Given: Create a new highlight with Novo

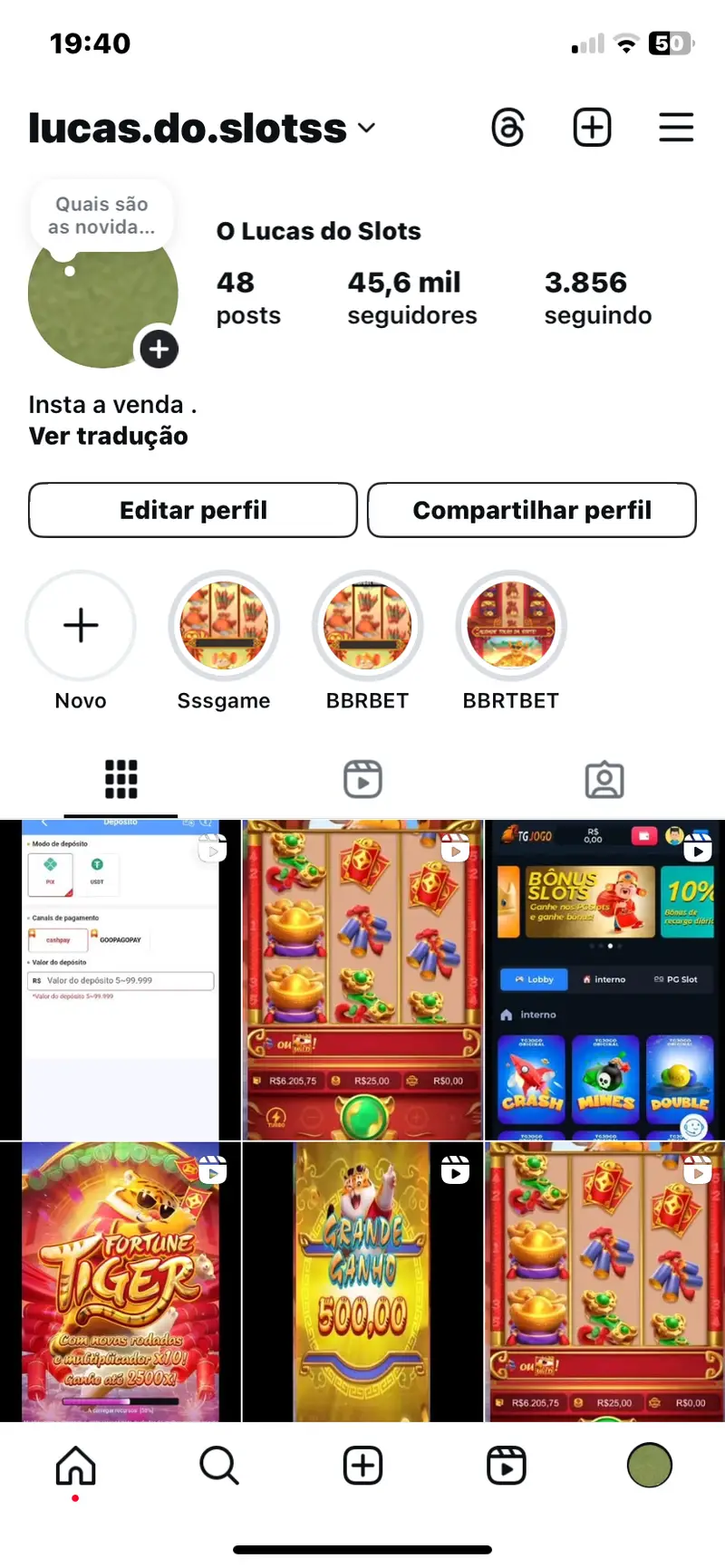Looking at the screenshot, I should point(81,626).
